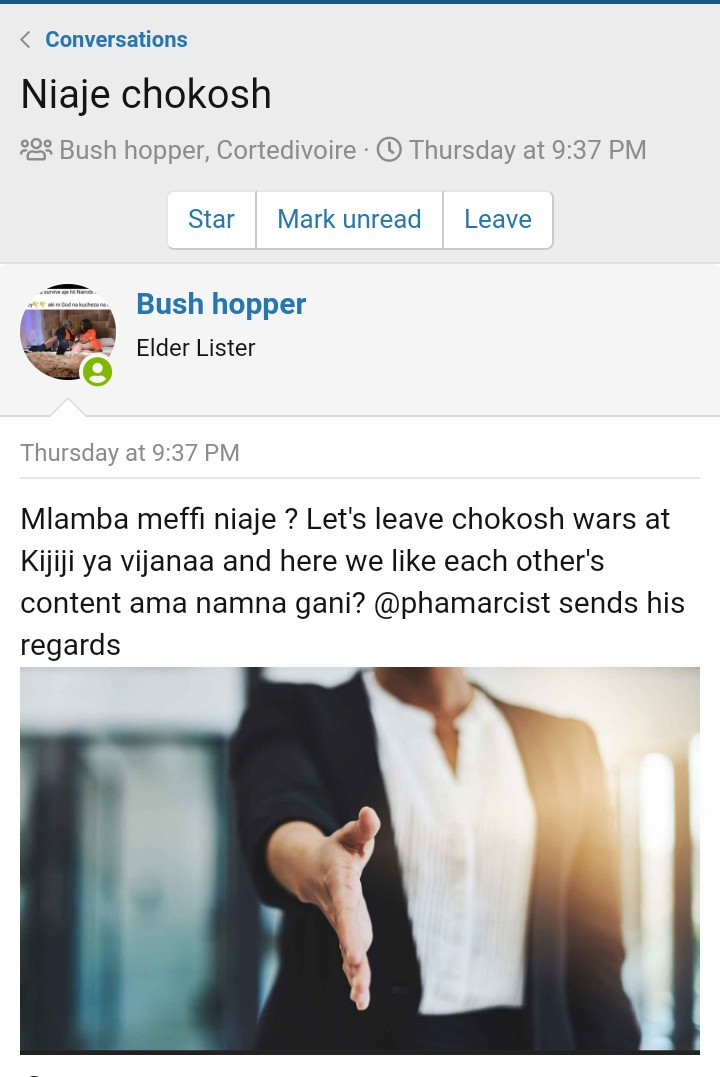Viewport: 720px width, 1077px height.
Task: Leave the conversation
Action: (x=497, y=219)
